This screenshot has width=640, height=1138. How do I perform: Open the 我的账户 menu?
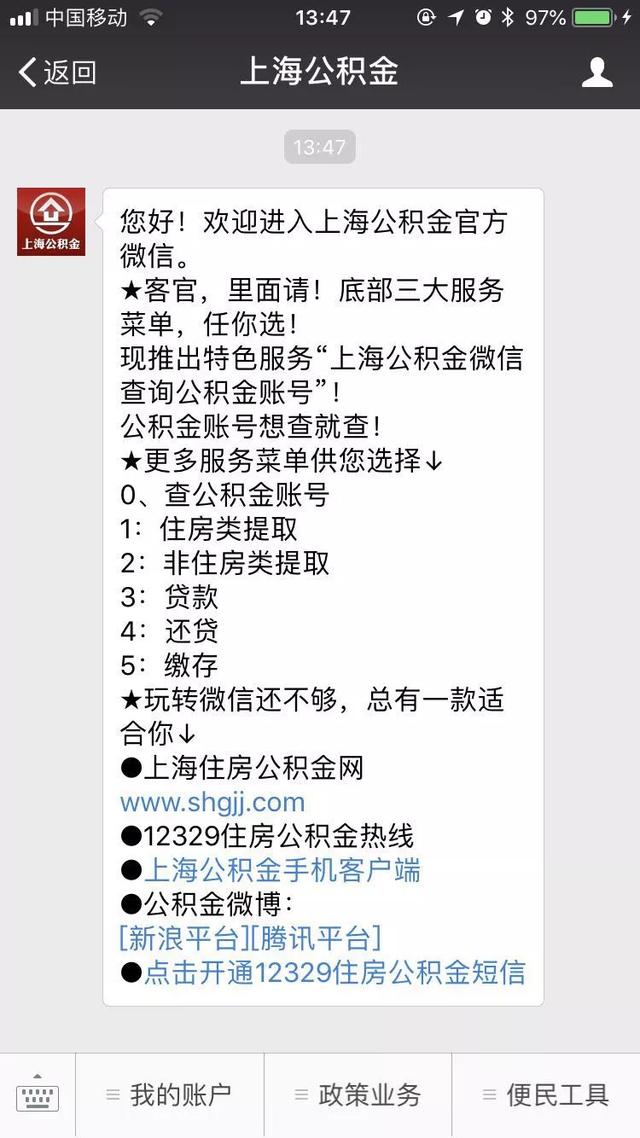coord(170,1095)
